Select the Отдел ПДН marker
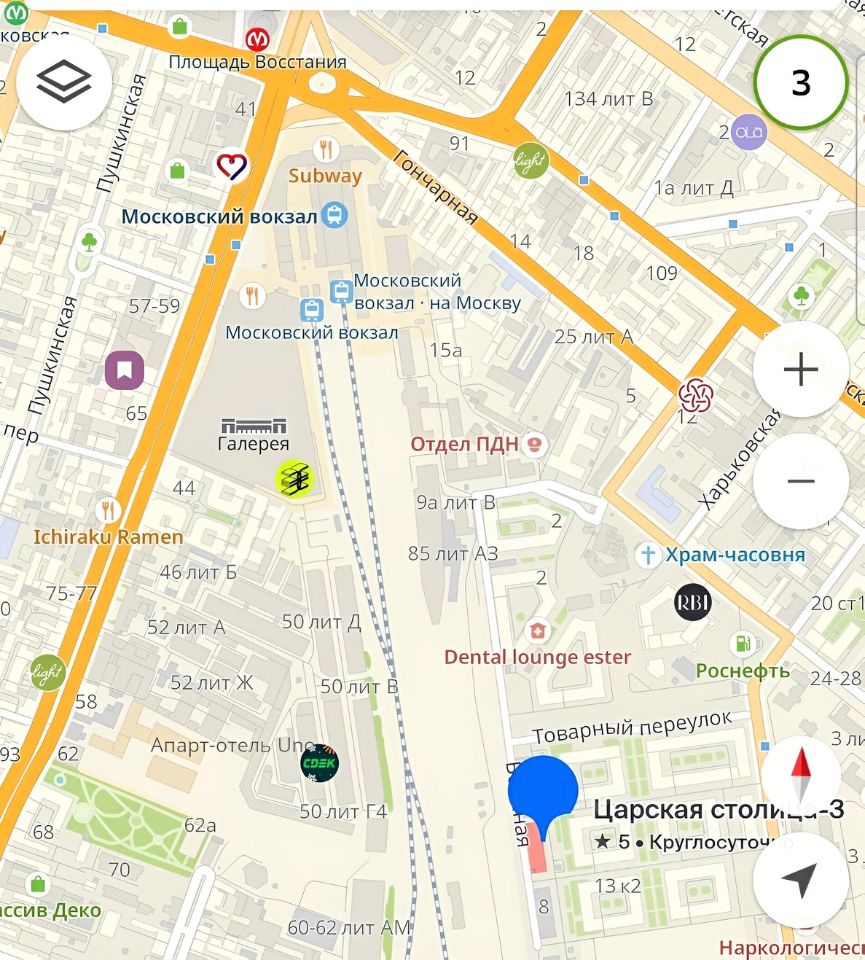This screenshot has height=960, width=865. click(x=537, y=443)
